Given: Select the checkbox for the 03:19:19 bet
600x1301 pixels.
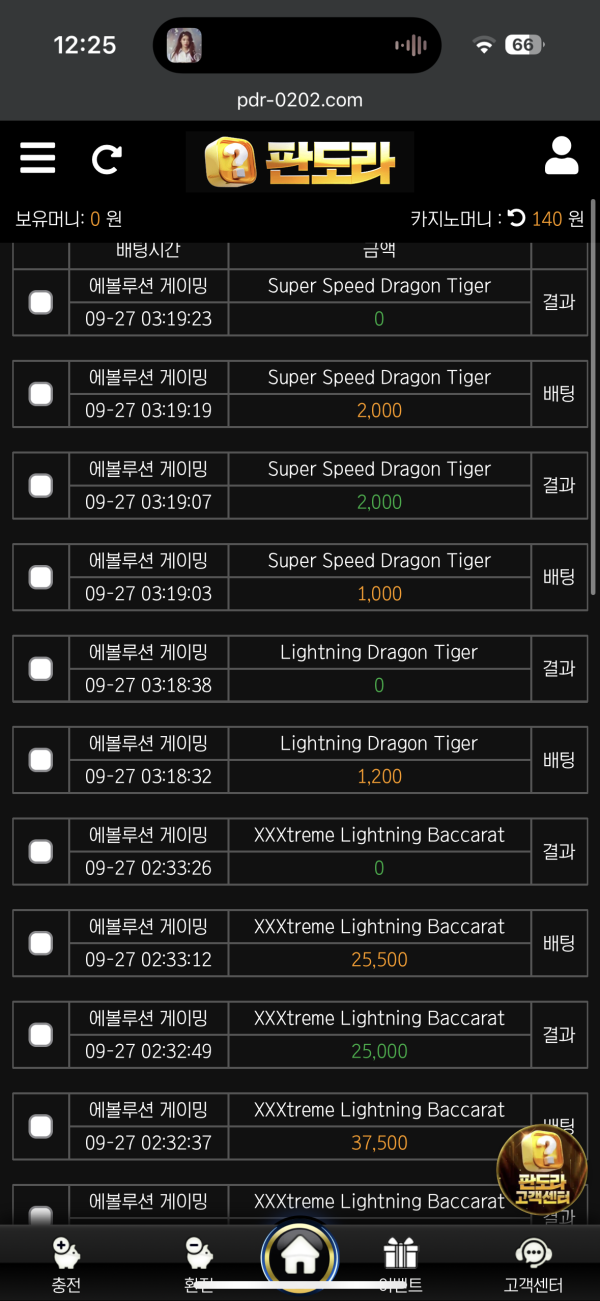Looking at the screenshot, I should click(41, 394).
